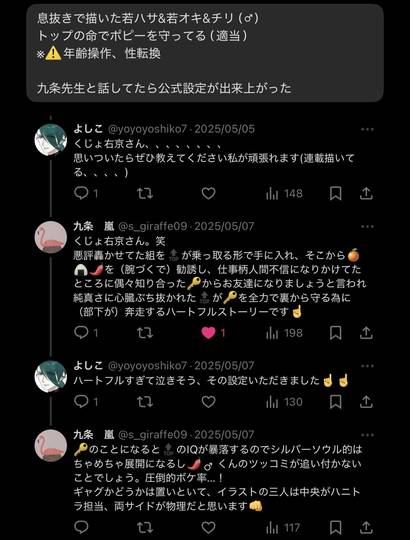Screen dimensions: 410x540
Task: Repost 九条 嵐's tweet with 117 views
Action: coord(145,528)
